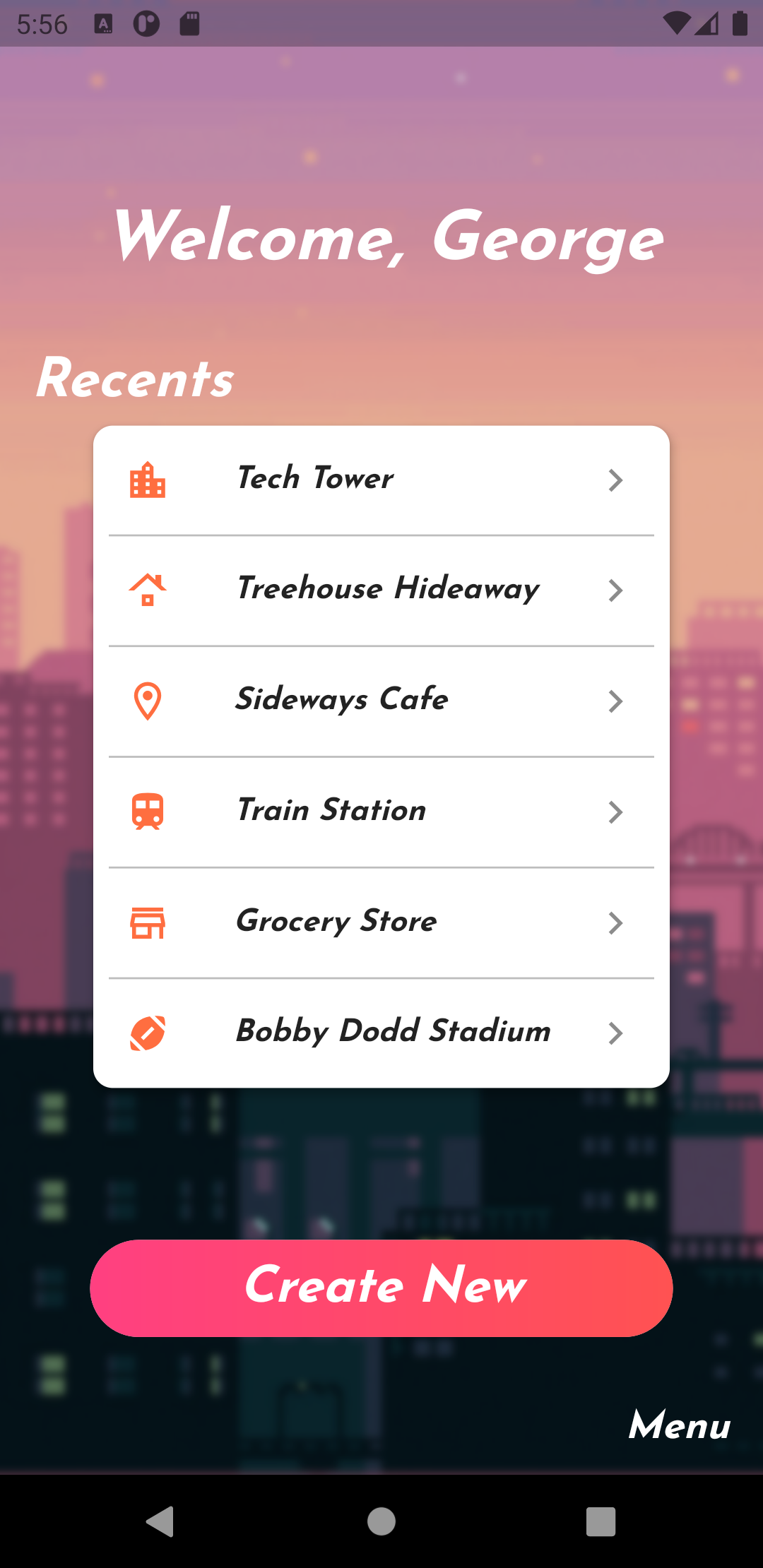Select Treehouse Hideaway from recents
Screen dimensions: 763x1568
click(381, 590)
